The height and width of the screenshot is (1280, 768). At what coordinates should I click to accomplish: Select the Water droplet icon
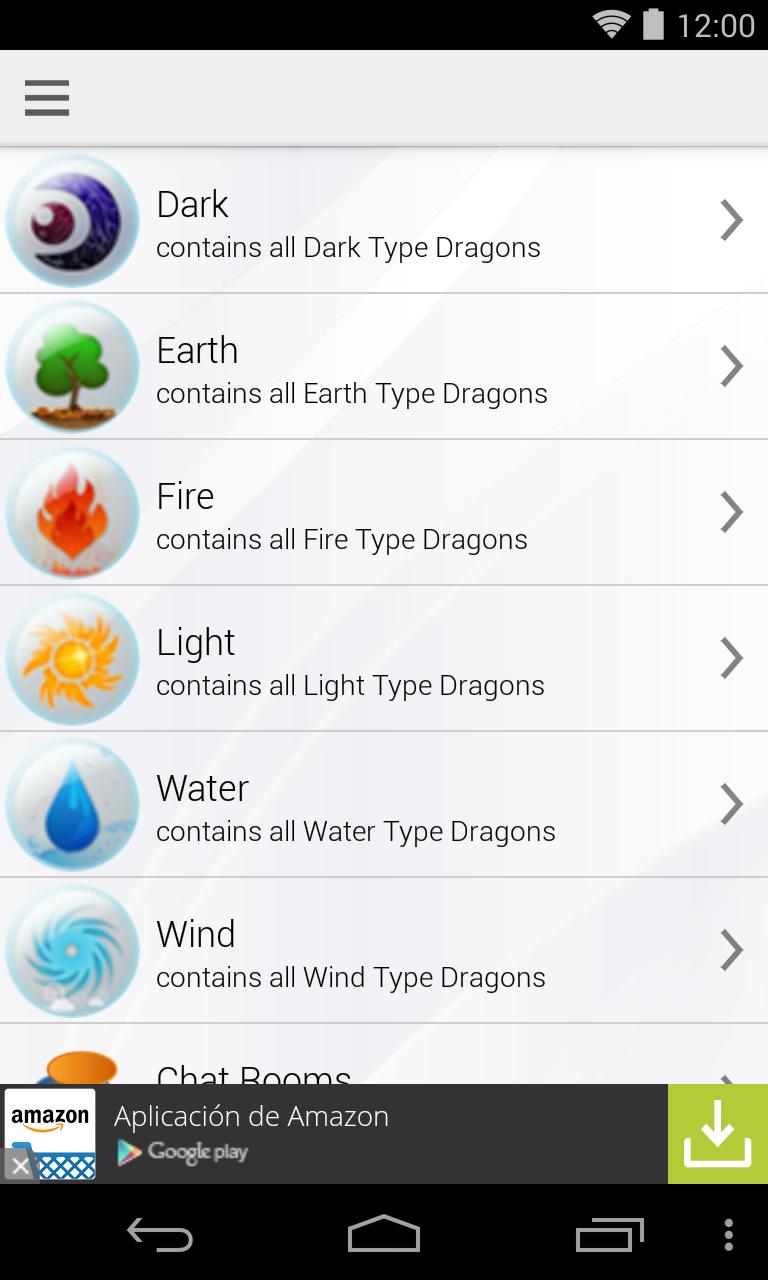71,804
